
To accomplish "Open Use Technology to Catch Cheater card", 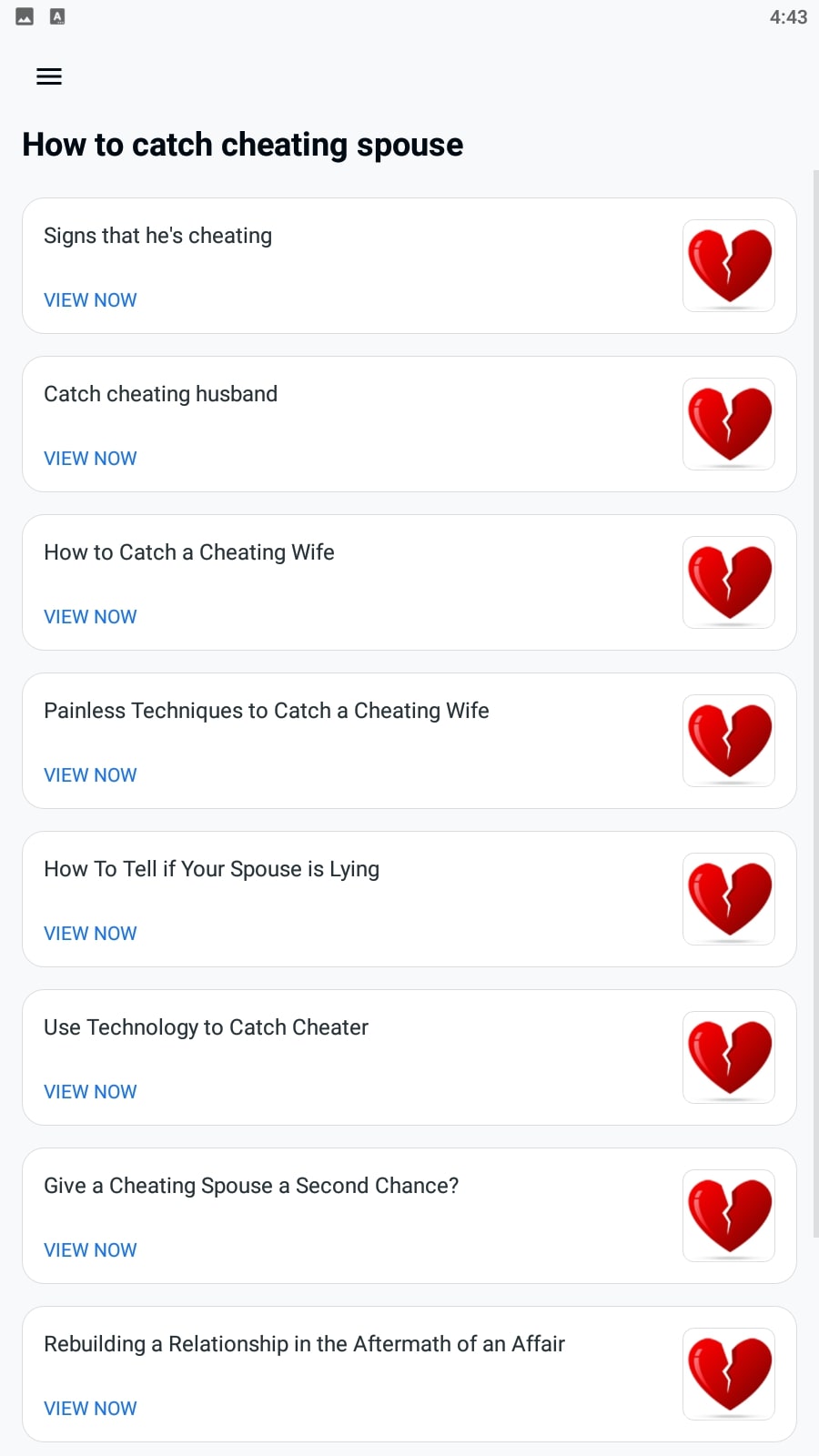I will (409, 1057).
